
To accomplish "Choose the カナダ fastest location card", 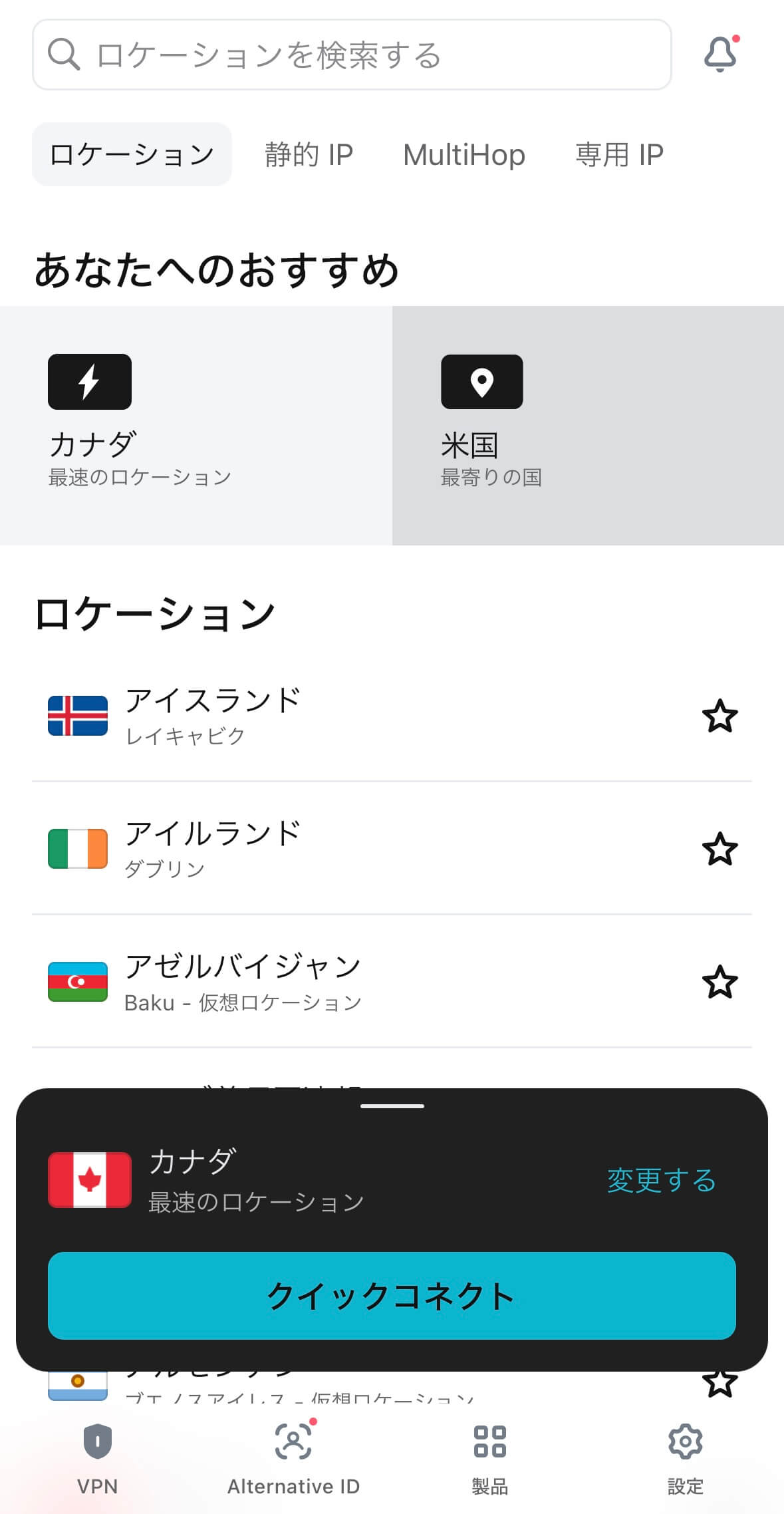I will click(x=196, y=426).
